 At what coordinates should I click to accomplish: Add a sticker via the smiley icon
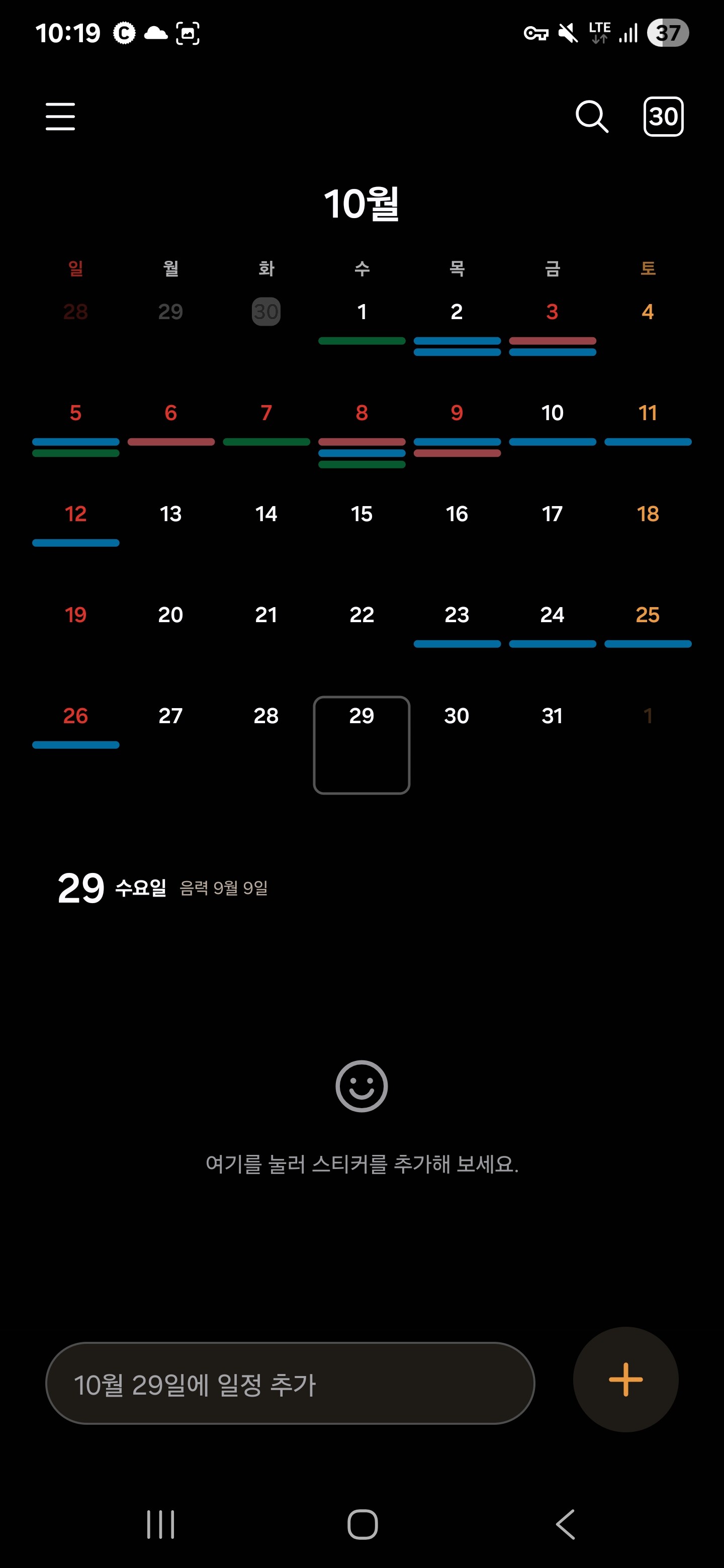361,1087
